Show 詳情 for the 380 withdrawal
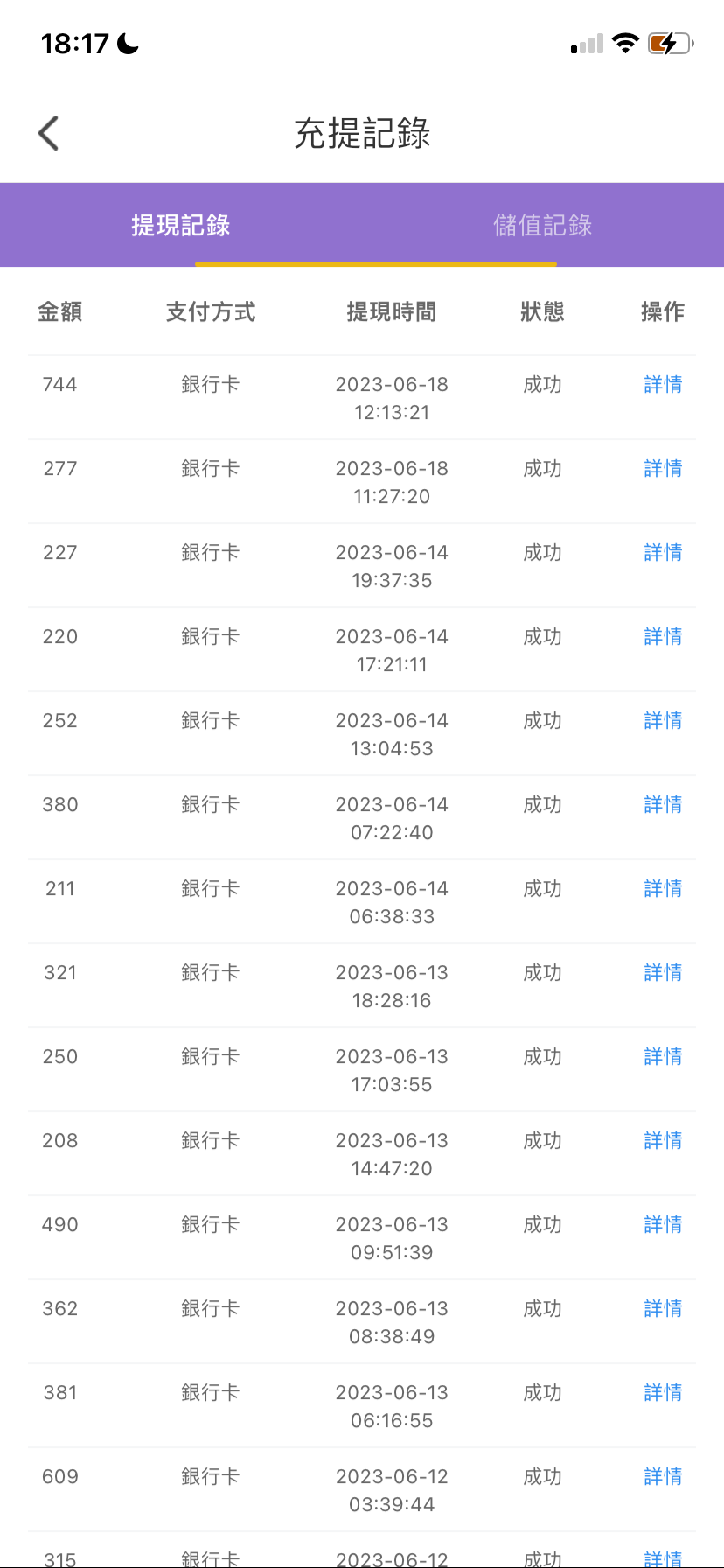This screenshot has height=1568, width=724. (663, 805)
